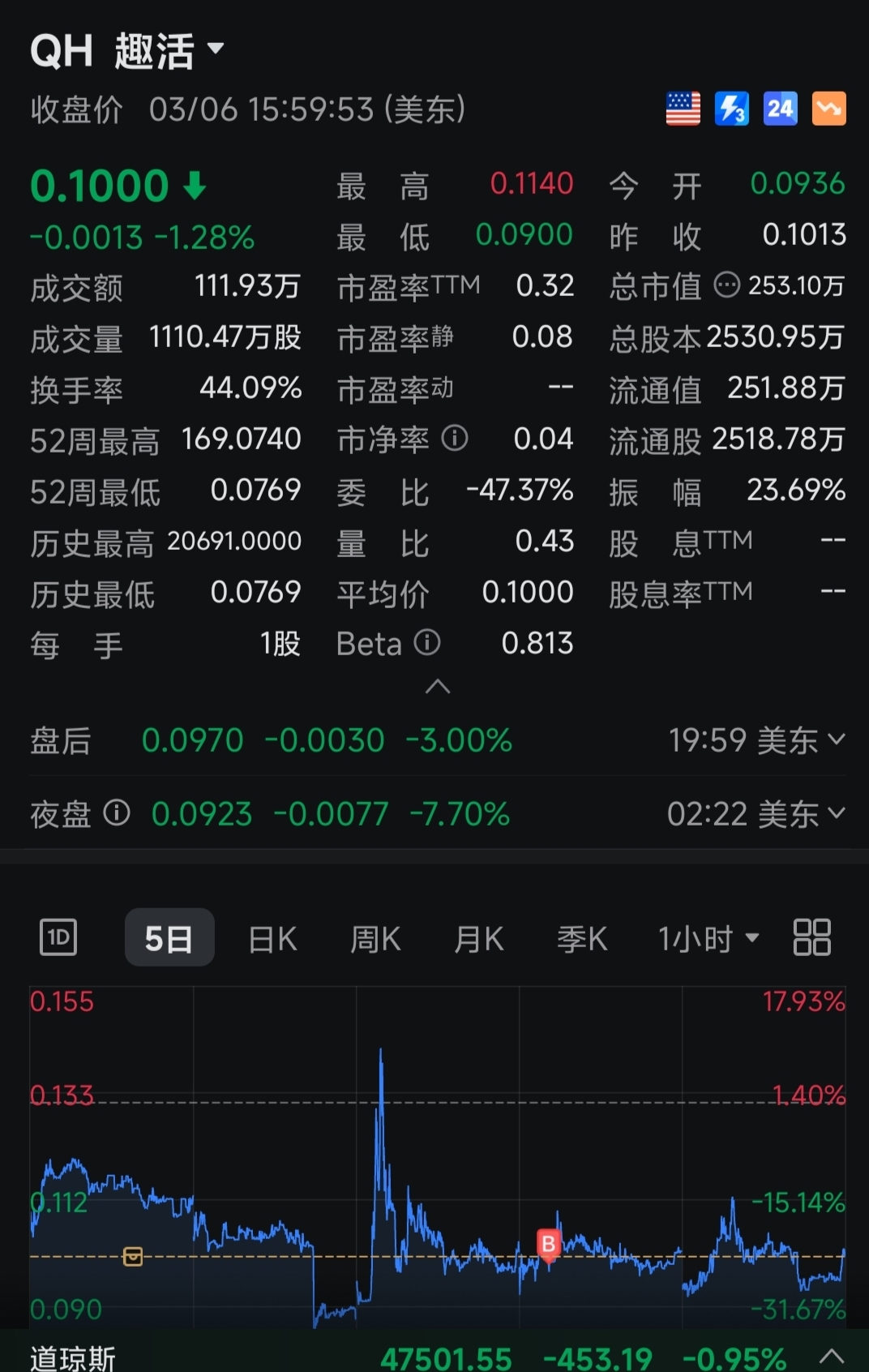Show info about Beta
This screenshot has height=1372, width=869.
coord(427,643)
